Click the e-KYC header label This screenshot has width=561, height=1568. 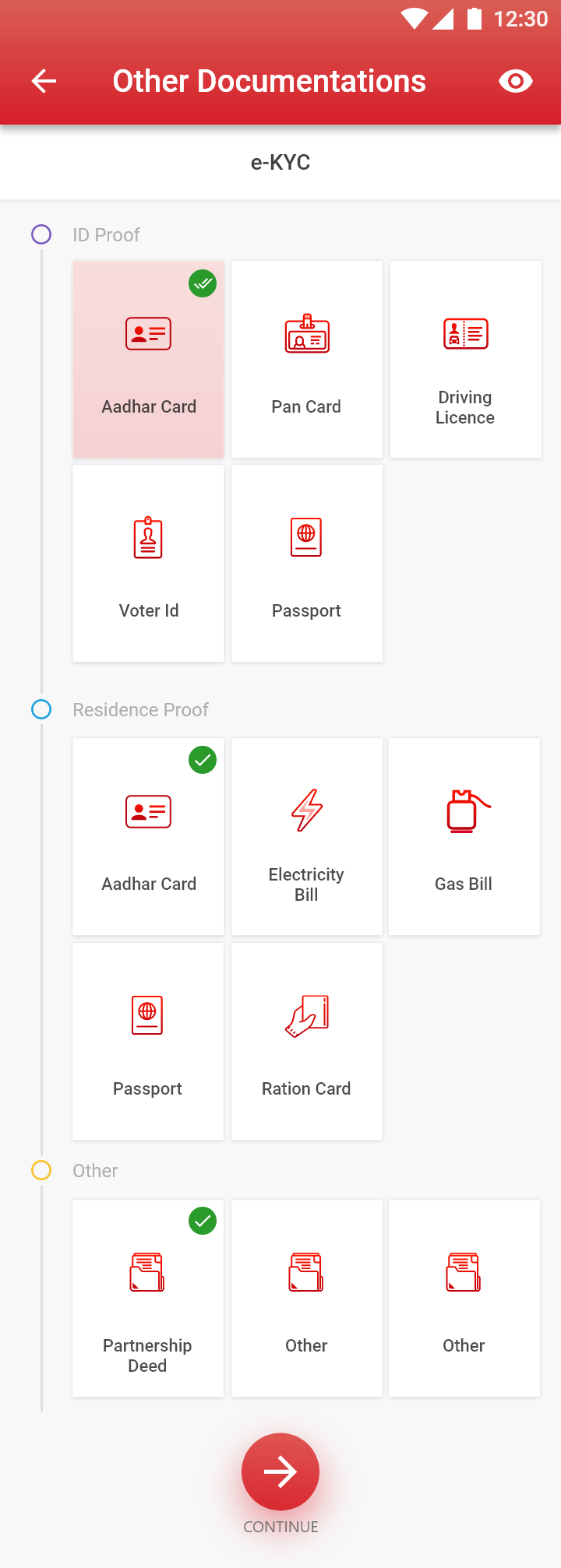tap(280, 162)
